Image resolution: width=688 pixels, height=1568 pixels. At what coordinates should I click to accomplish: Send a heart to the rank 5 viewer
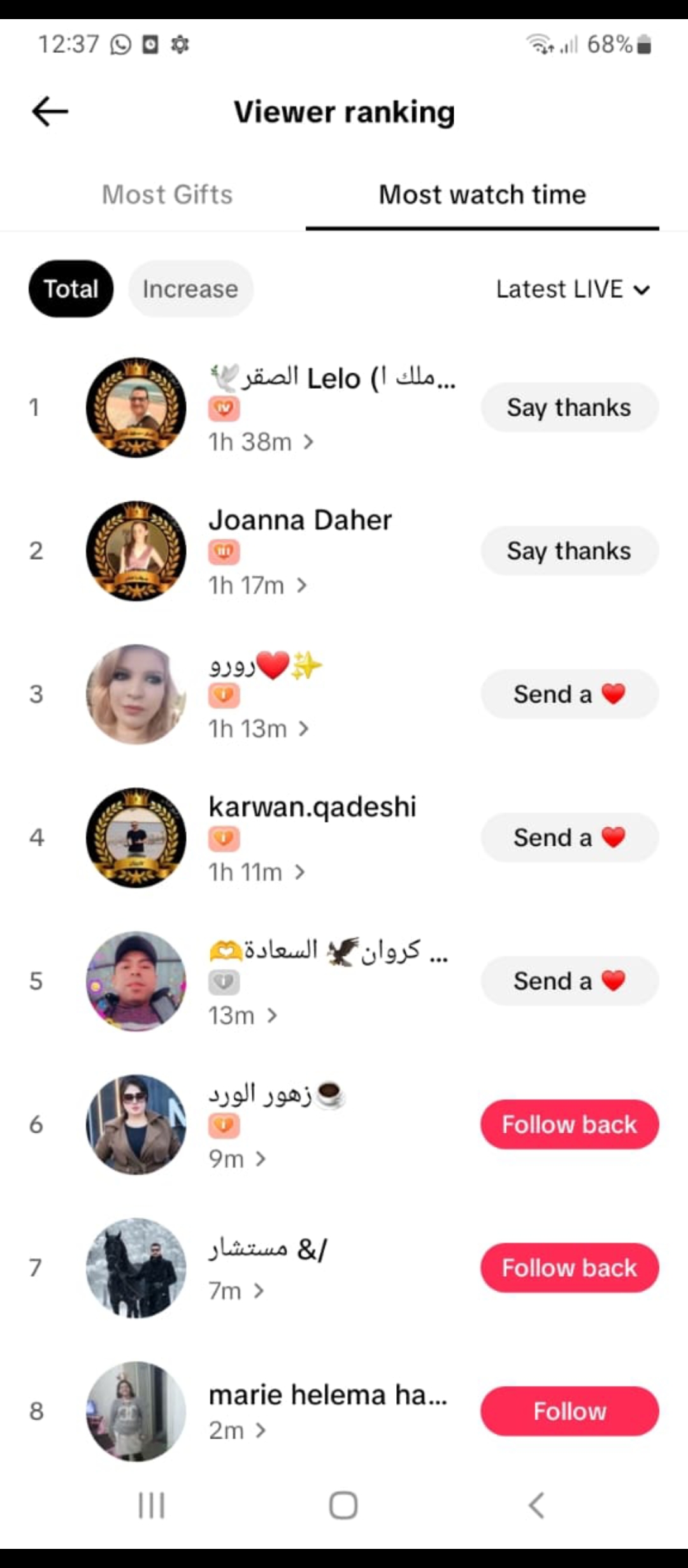click(x=569, y=981)
